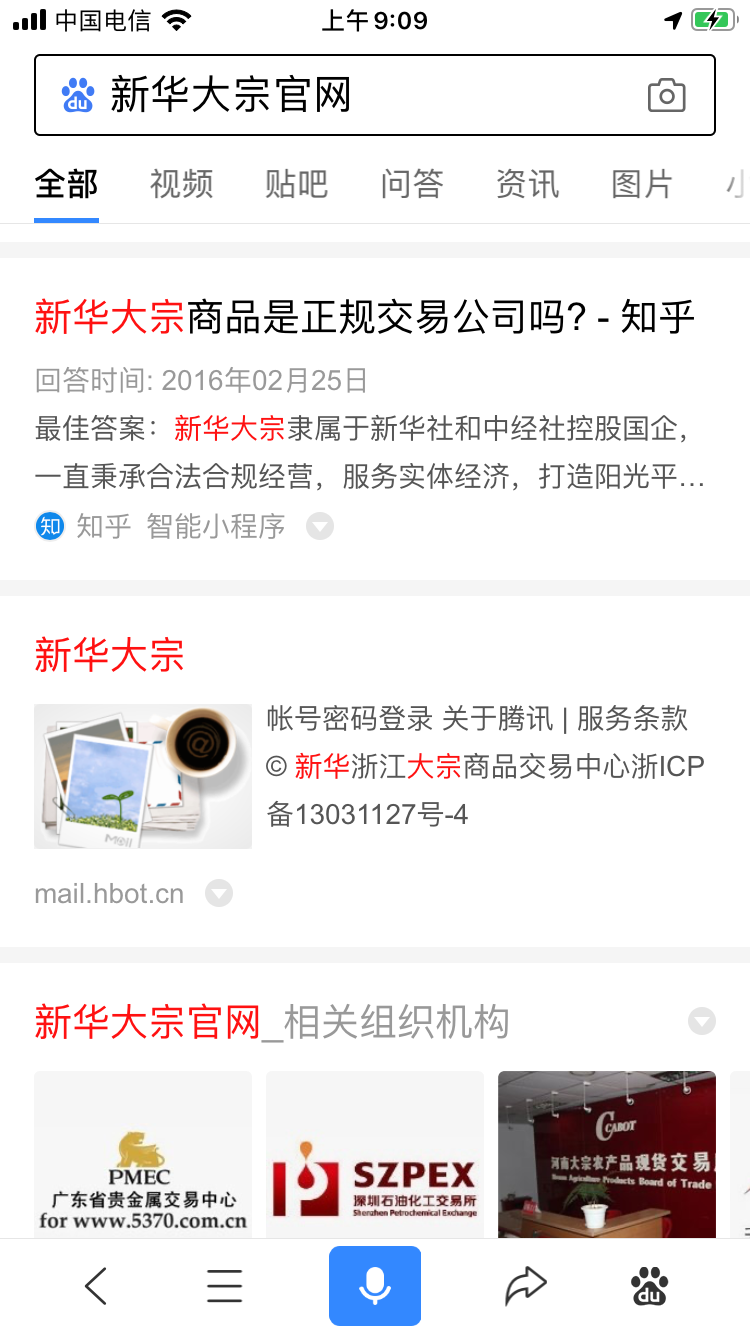Share this page with the arrow icon
This screenshot has width=750, height=1334.
[x=526, y=1286]
